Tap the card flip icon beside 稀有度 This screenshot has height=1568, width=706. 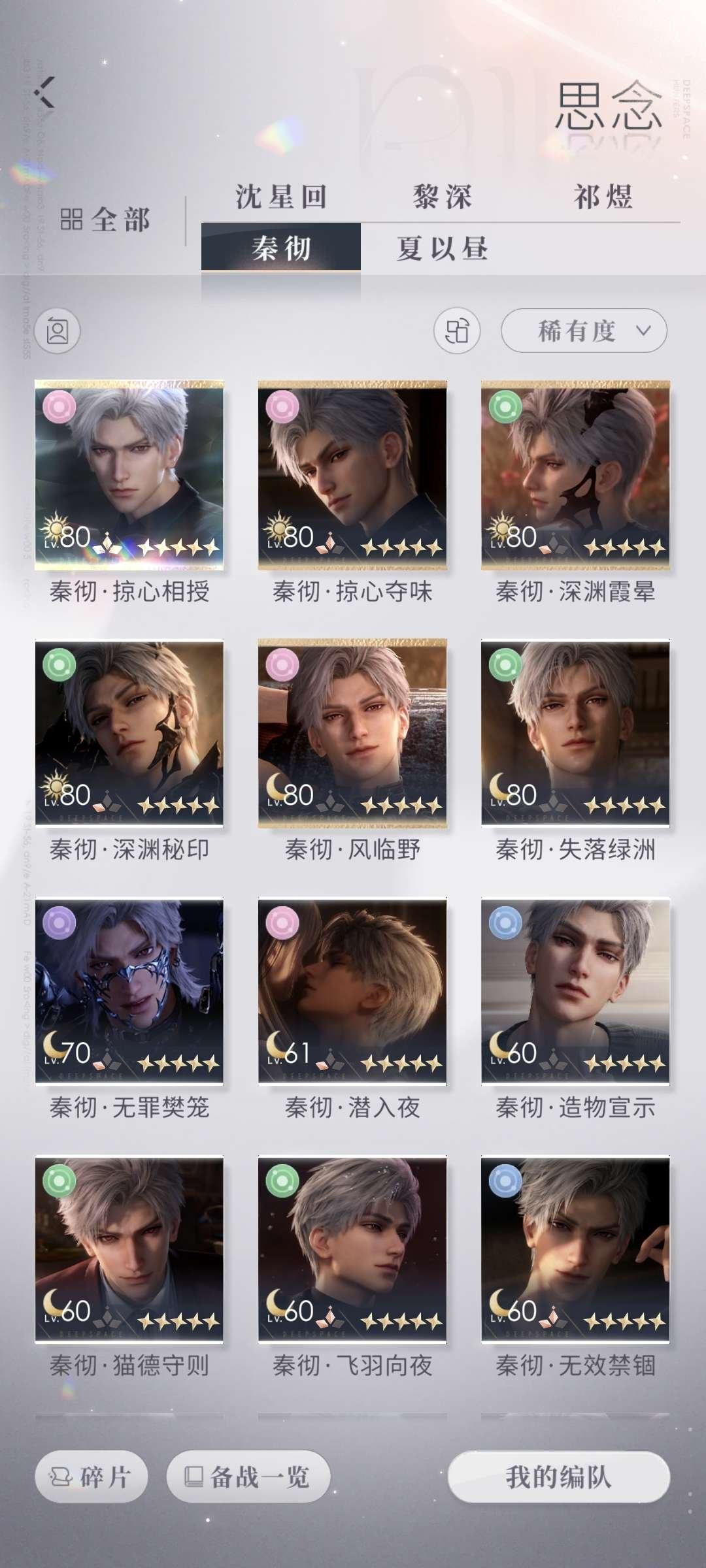[x=458, y=332]
